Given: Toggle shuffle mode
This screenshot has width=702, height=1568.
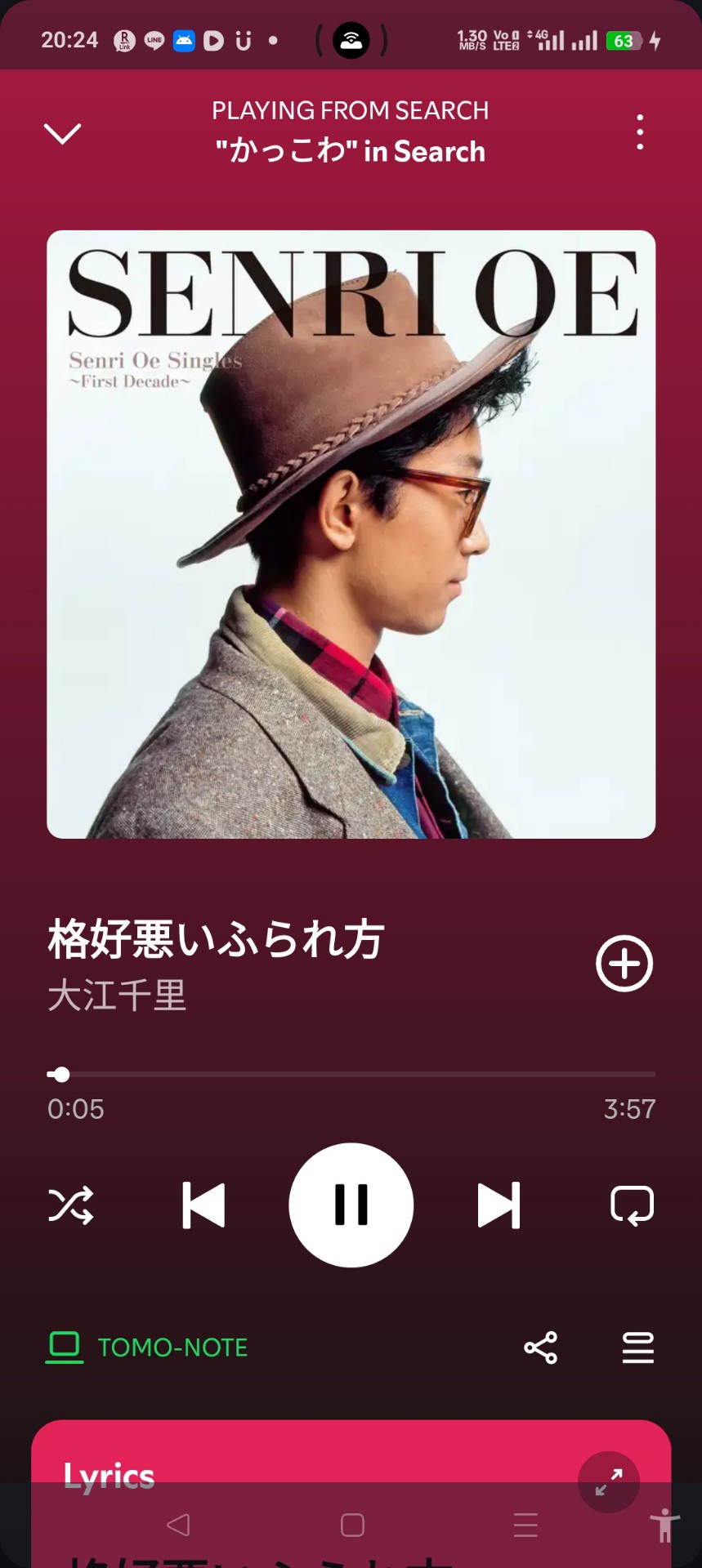Looking at the screenshot, I should 71,1205.
